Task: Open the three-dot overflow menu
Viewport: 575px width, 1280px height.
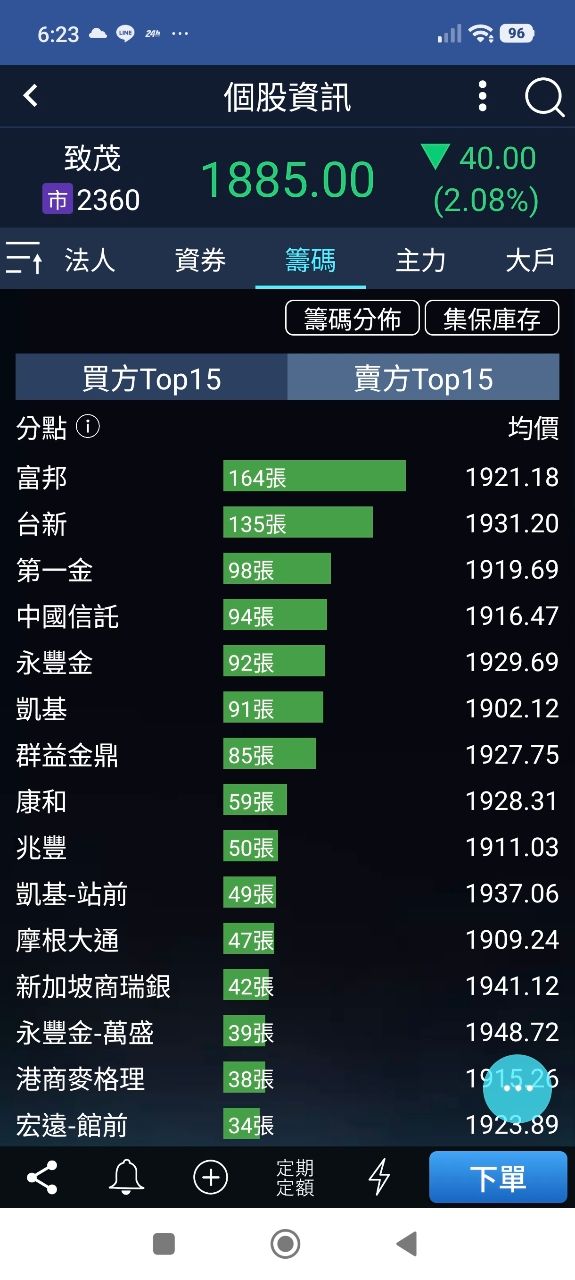Action: pyautogui.click(x=483, y=96)
